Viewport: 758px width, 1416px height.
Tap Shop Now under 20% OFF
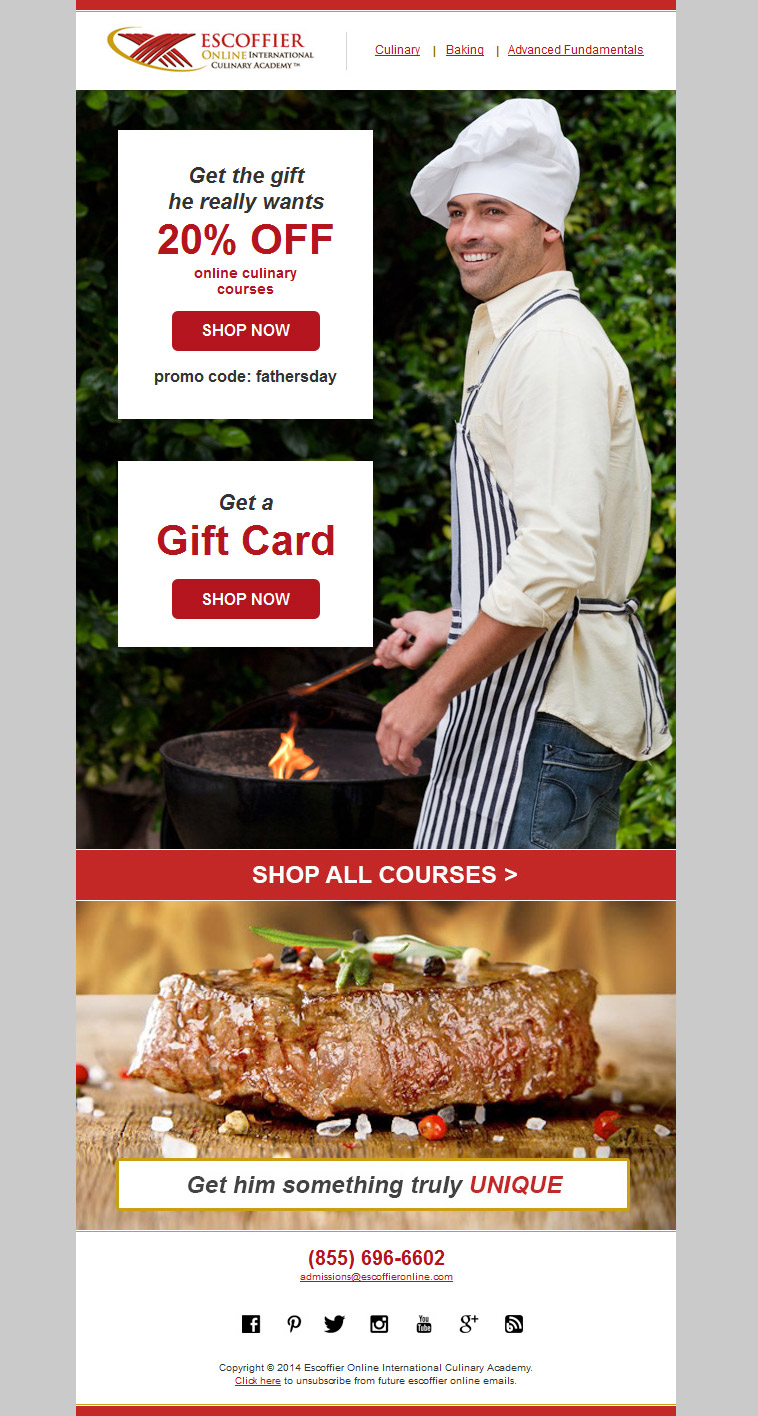(246, 331)
